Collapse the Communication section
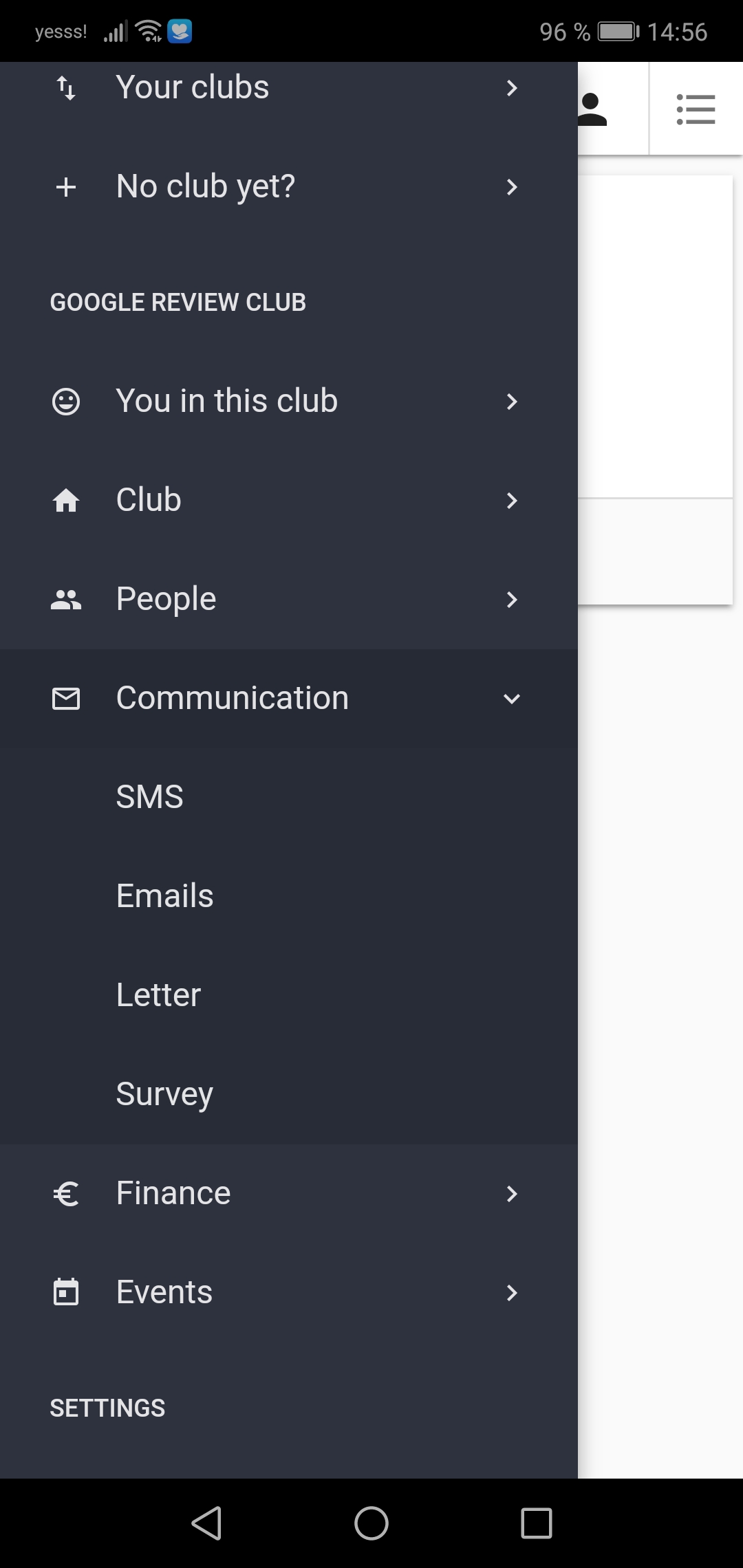The height and width of the screenshot is (1568, 743). pos(511,698)
